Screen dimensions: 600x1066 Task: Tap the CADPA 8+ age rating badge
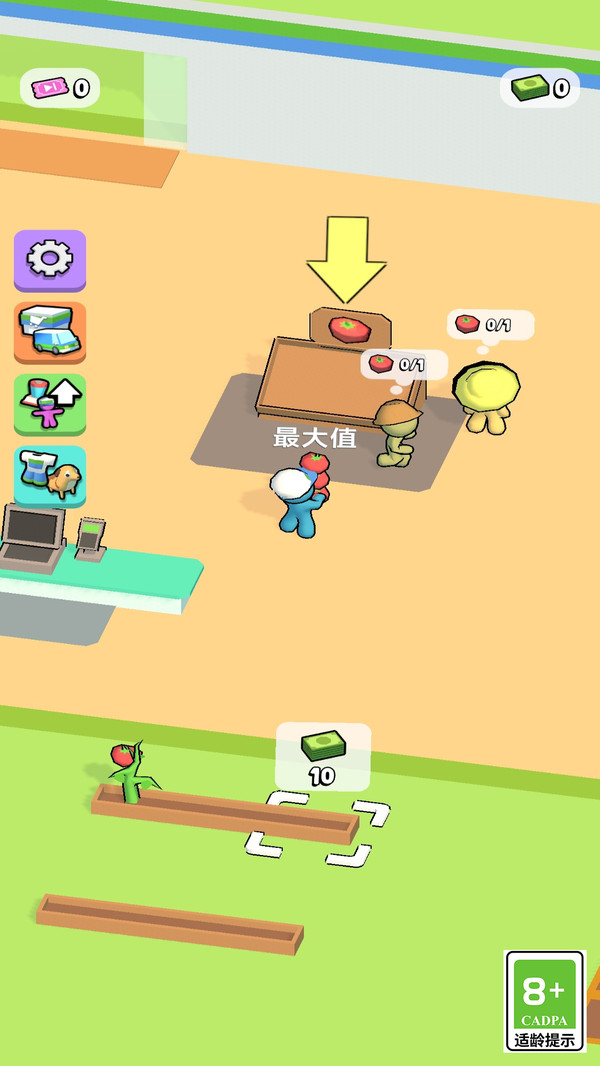[545, 1000]
